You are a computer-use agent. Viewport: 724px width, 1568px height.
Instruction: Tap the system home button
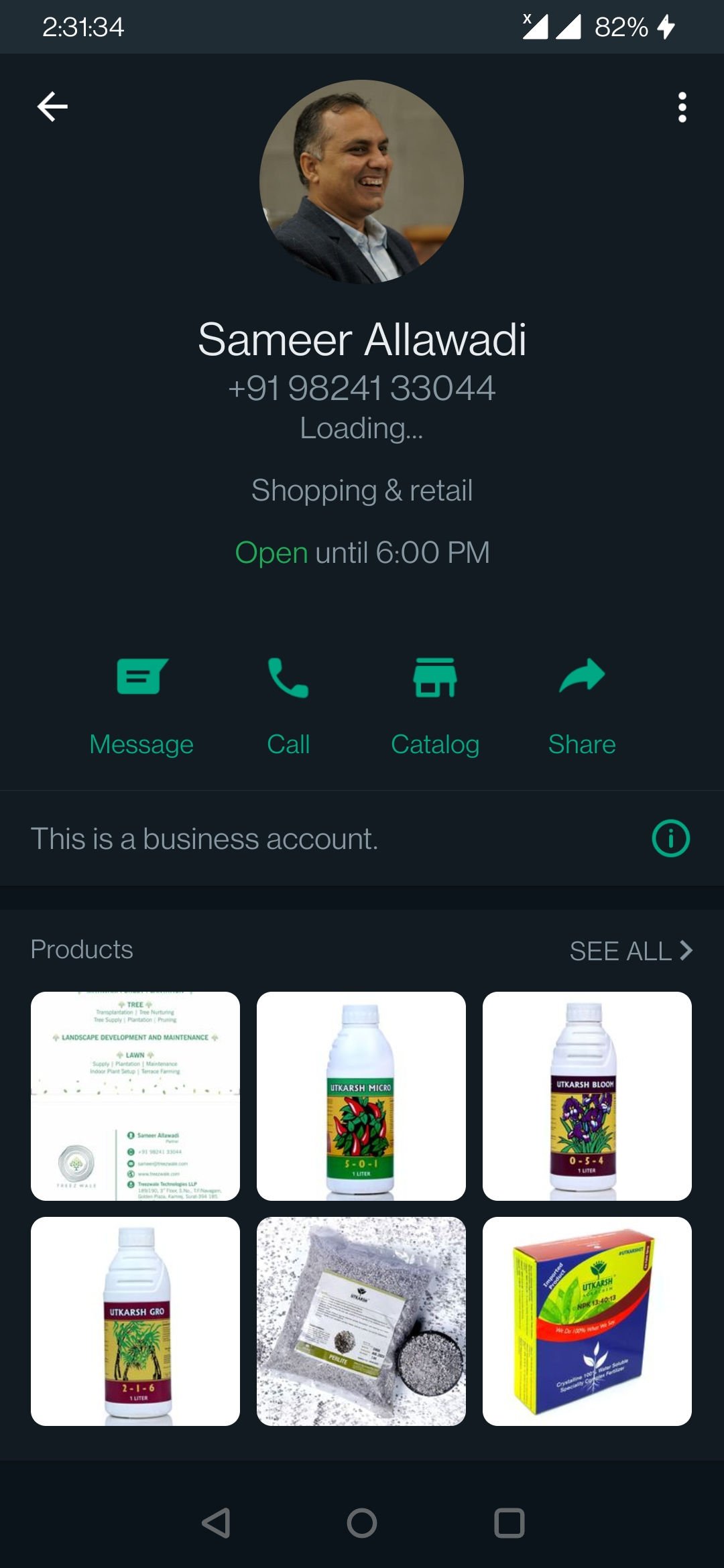point(362,1523)
